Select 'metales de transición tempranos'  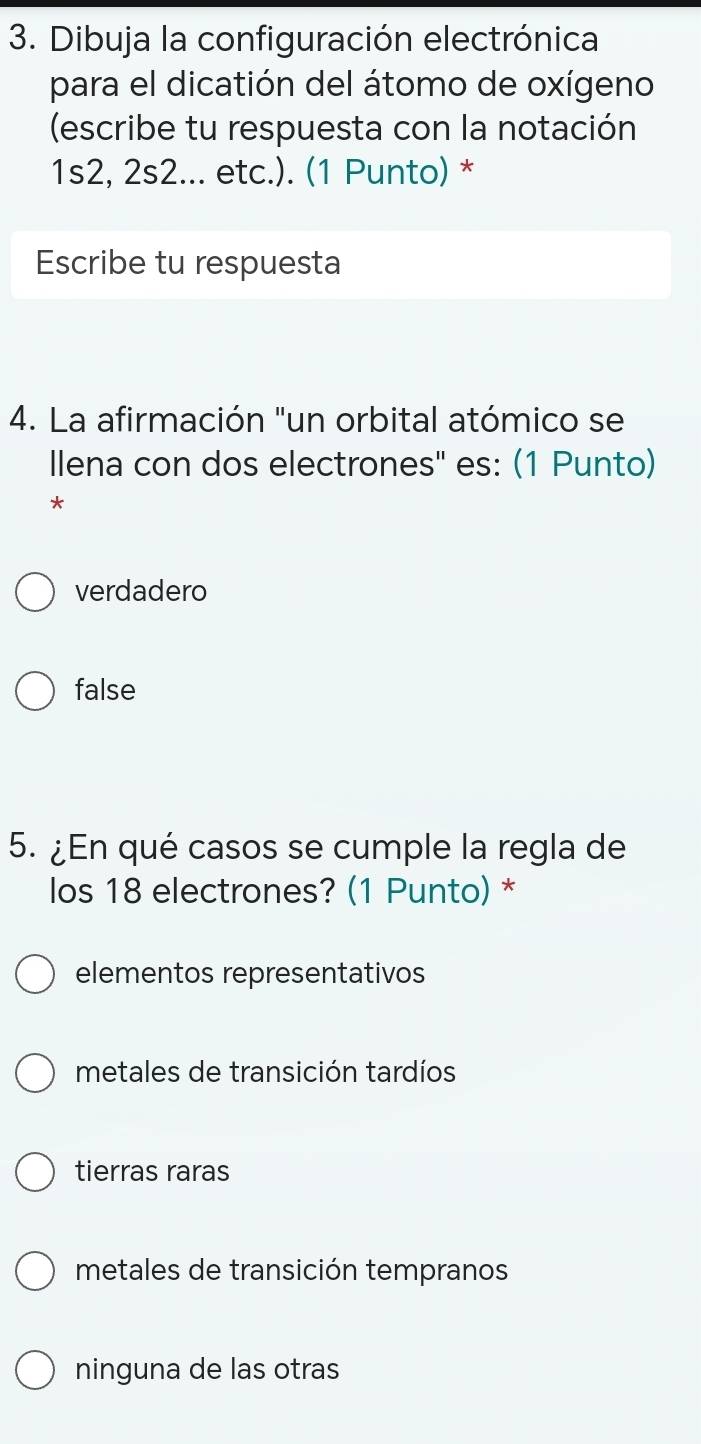[x=35, y=1271]
